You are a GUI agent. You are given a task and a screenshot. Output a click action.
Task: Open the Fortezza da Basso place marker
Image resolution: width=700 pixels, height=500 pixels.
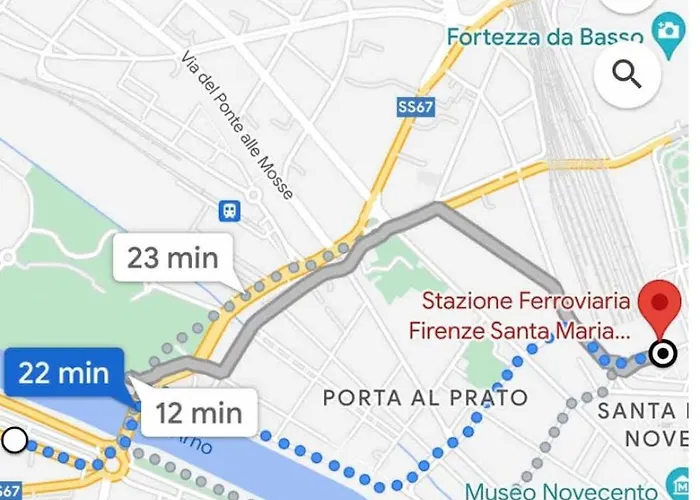tap(665, 29)
